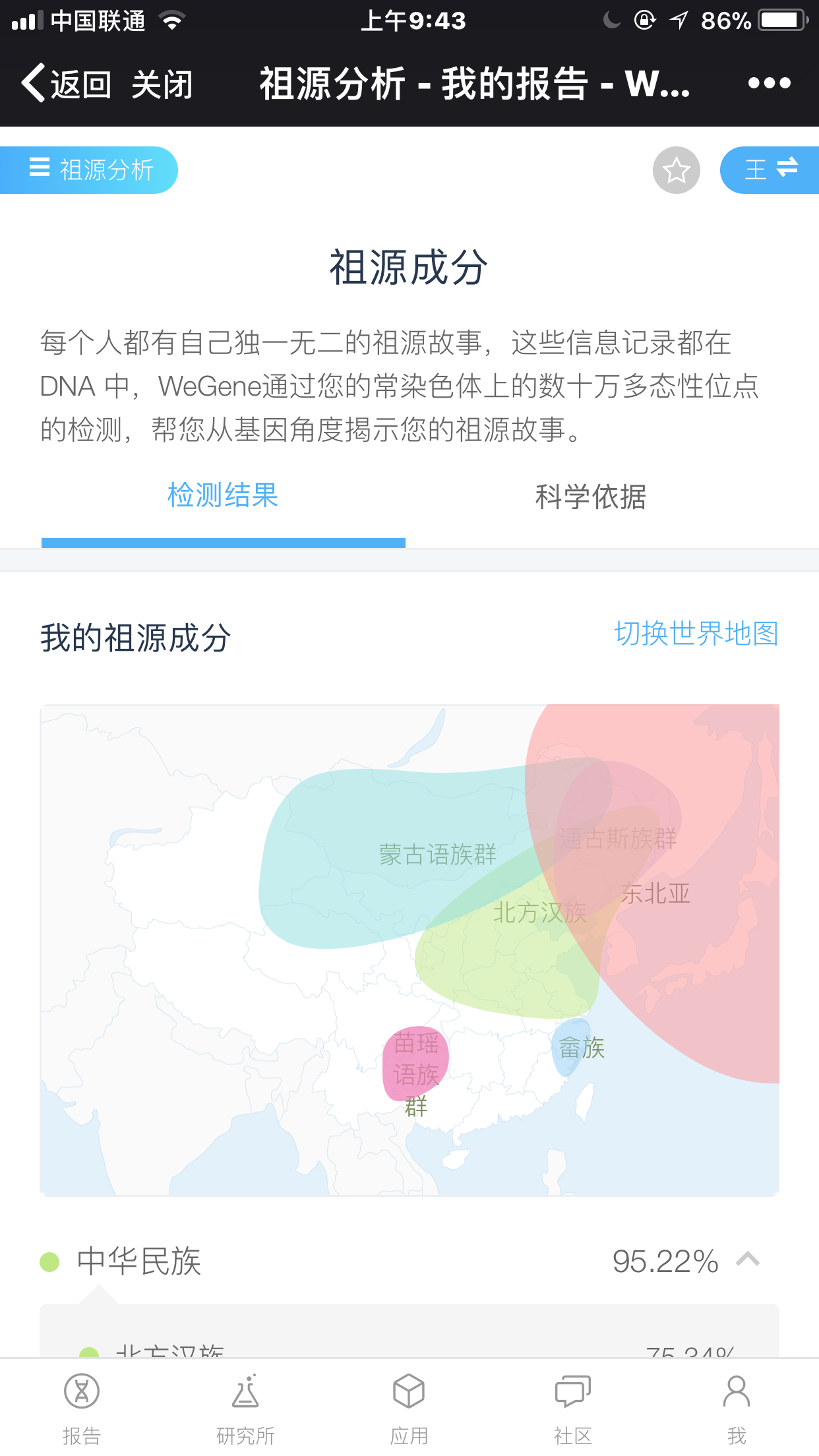The height and width of the screenshot is (1456, 819).
Task: Tap 切换世界地图 link
Action: click(696, 634)
